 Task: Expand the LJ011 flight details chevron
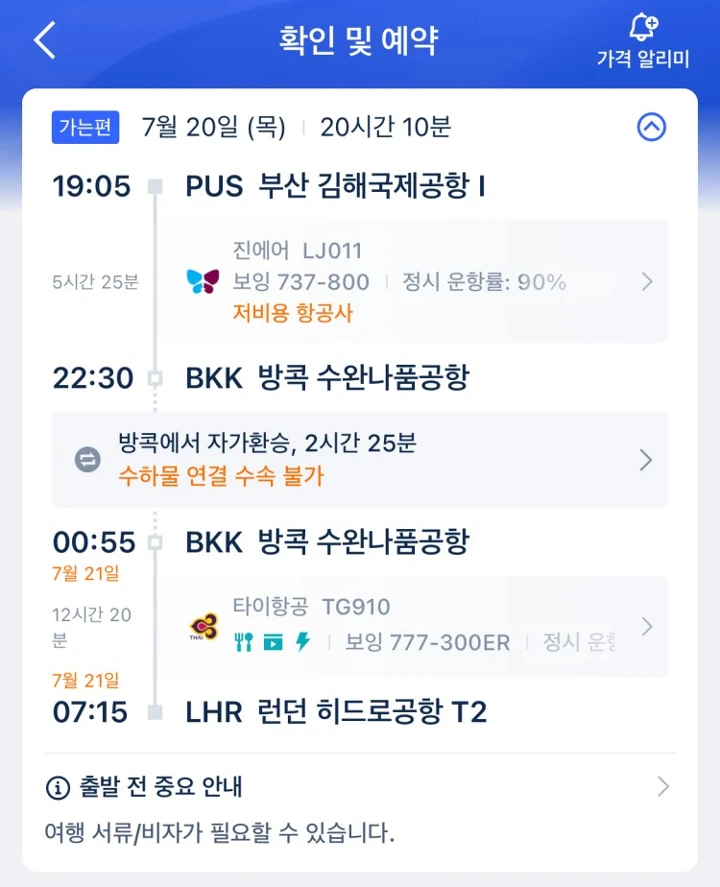point(645,281)
